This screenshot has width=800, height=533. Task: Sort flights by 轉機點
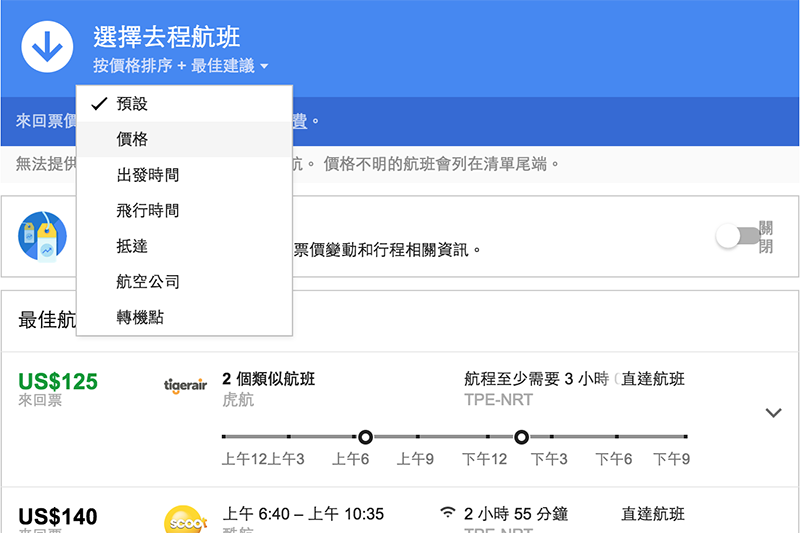140,318
